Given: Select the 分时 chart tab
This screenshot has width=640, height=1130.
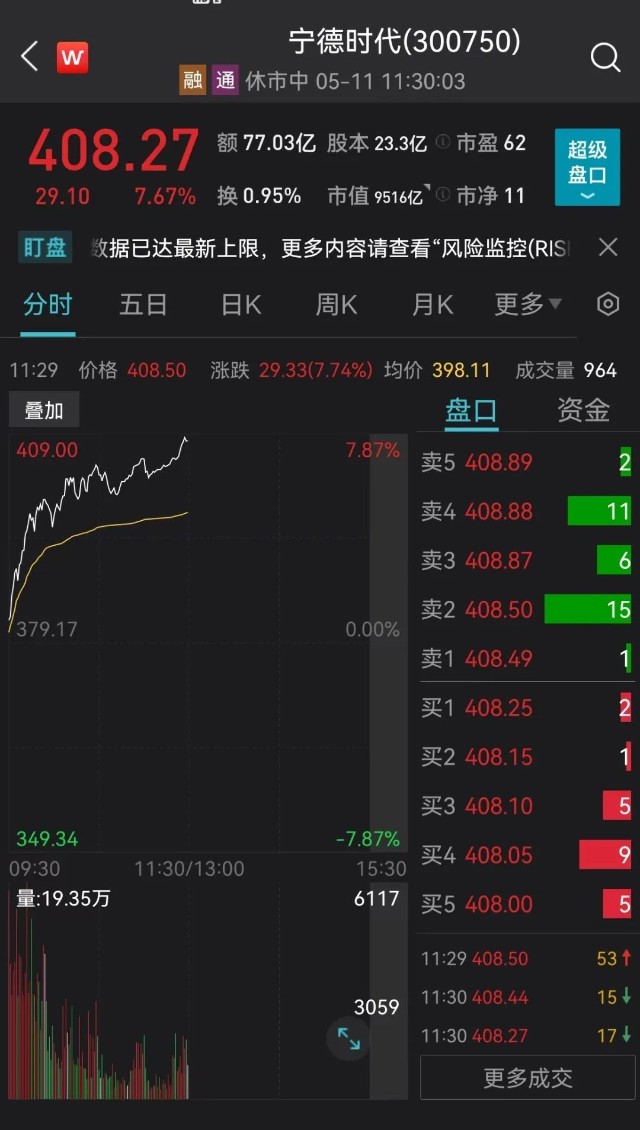Looking at the screenshot, I should (x=48, y=305).
